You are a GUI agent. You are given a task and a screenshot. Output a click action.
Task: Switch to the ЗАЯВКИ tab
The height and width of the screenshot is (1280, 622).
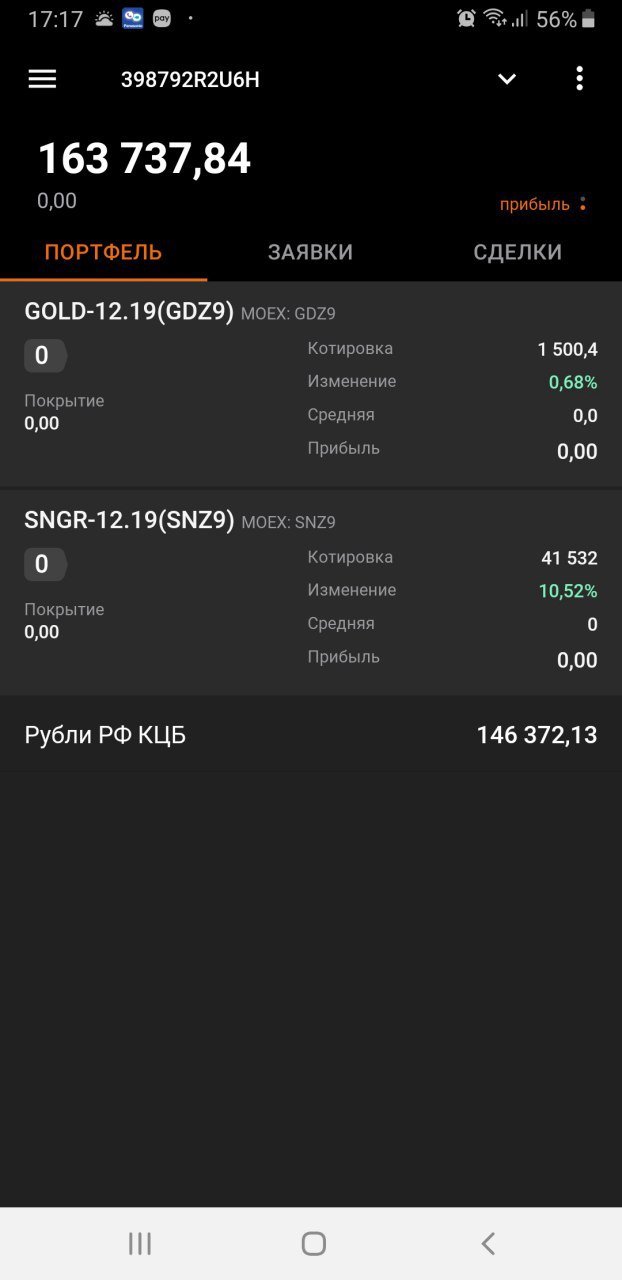(310, 252)
